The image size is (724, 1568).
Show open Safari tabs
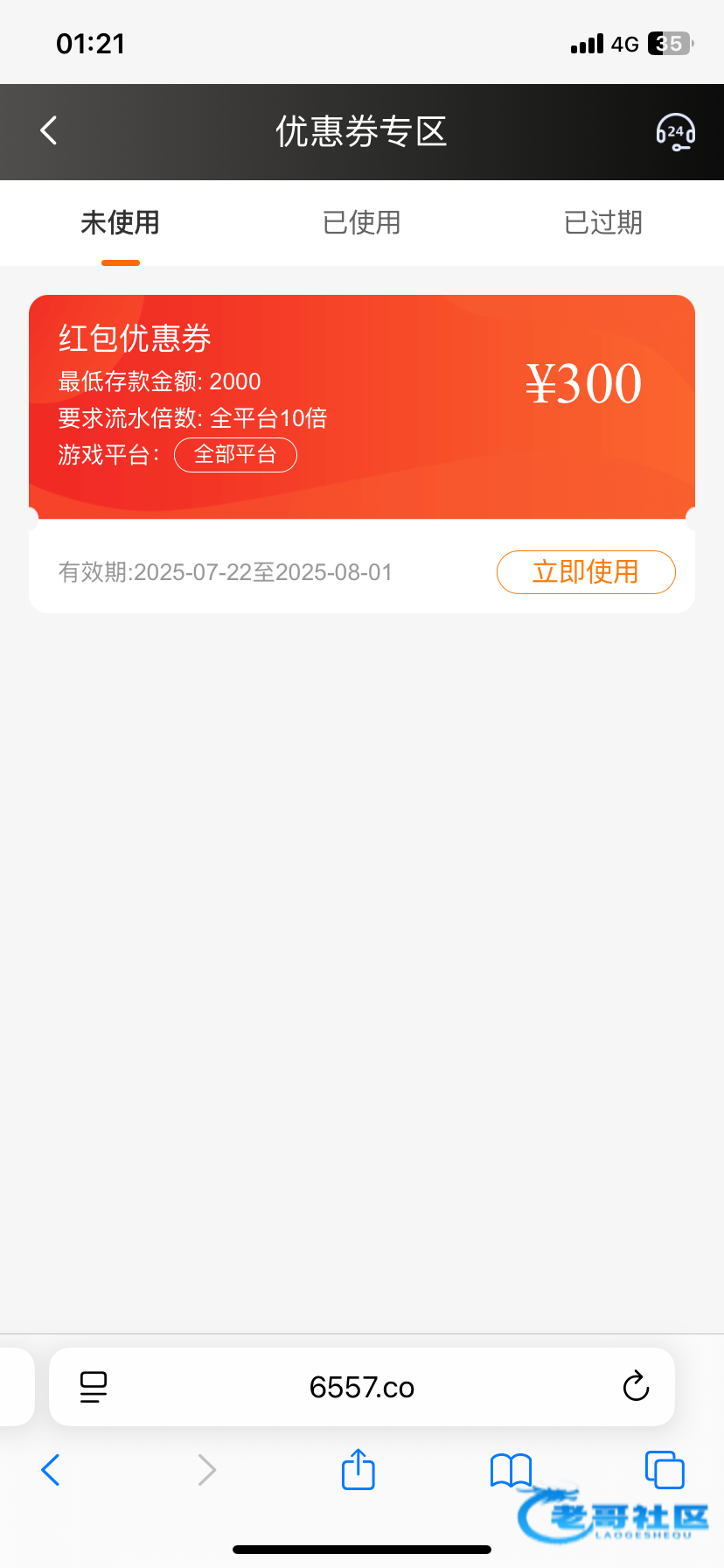[x=665, y=1469]
